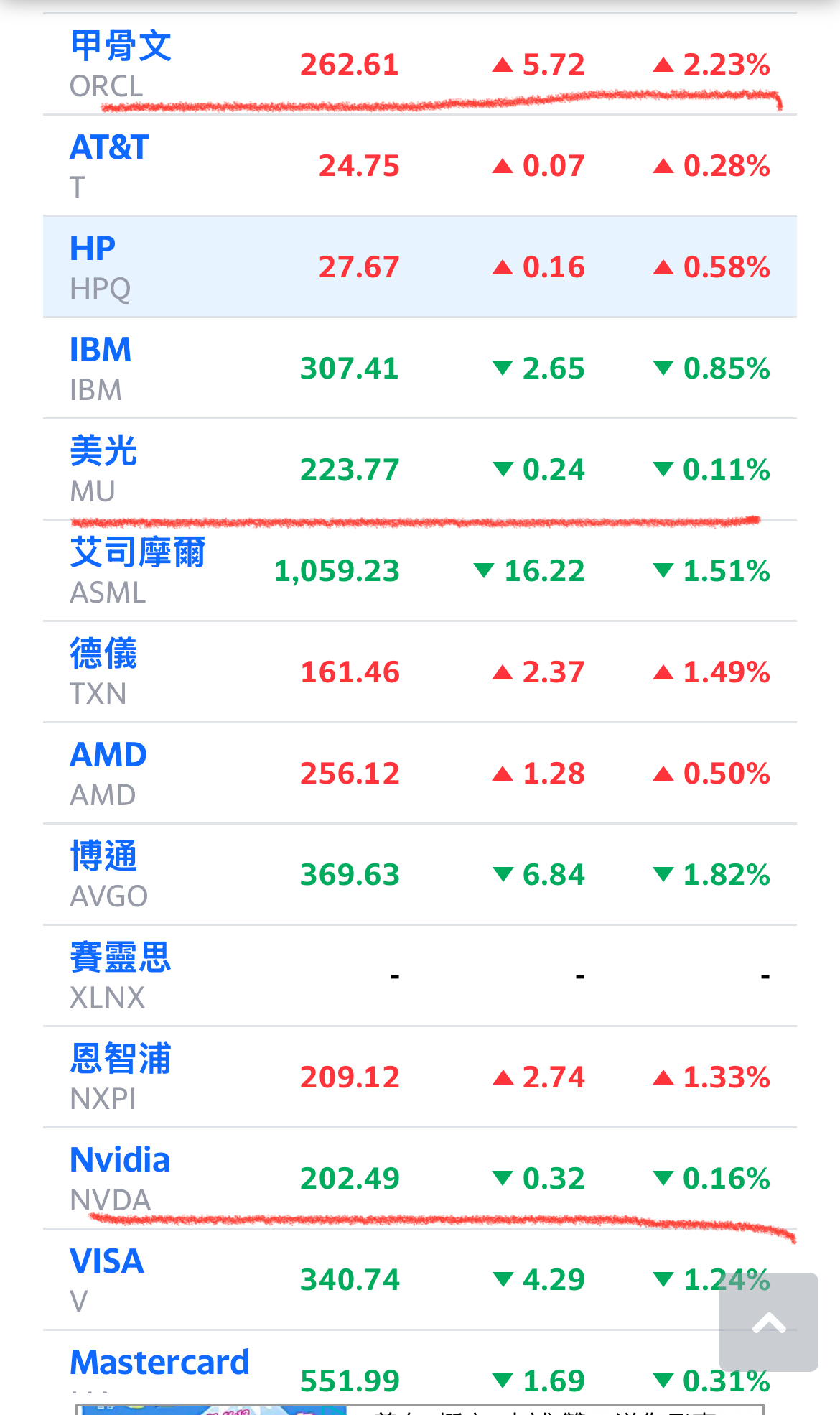Open the AT&T stock quote
The width and height of the screenshot is (840, 1415).
(x=109, y=148)
